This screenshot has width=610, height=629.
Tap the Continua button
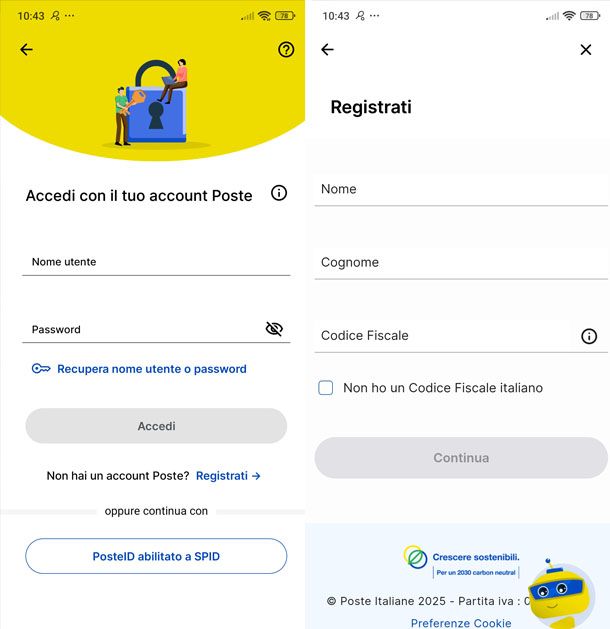click(461, 458)
